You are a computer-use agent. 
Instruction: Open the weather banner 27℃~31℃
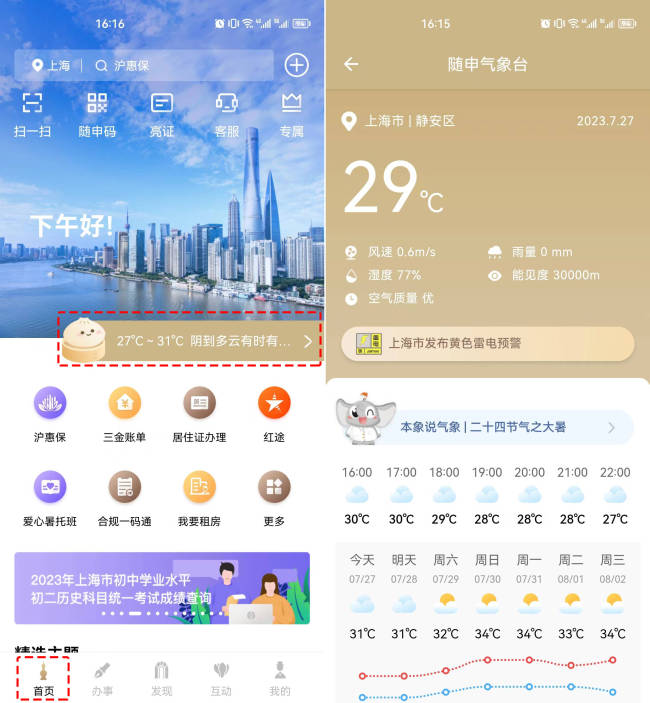click(x=190, y=340)
